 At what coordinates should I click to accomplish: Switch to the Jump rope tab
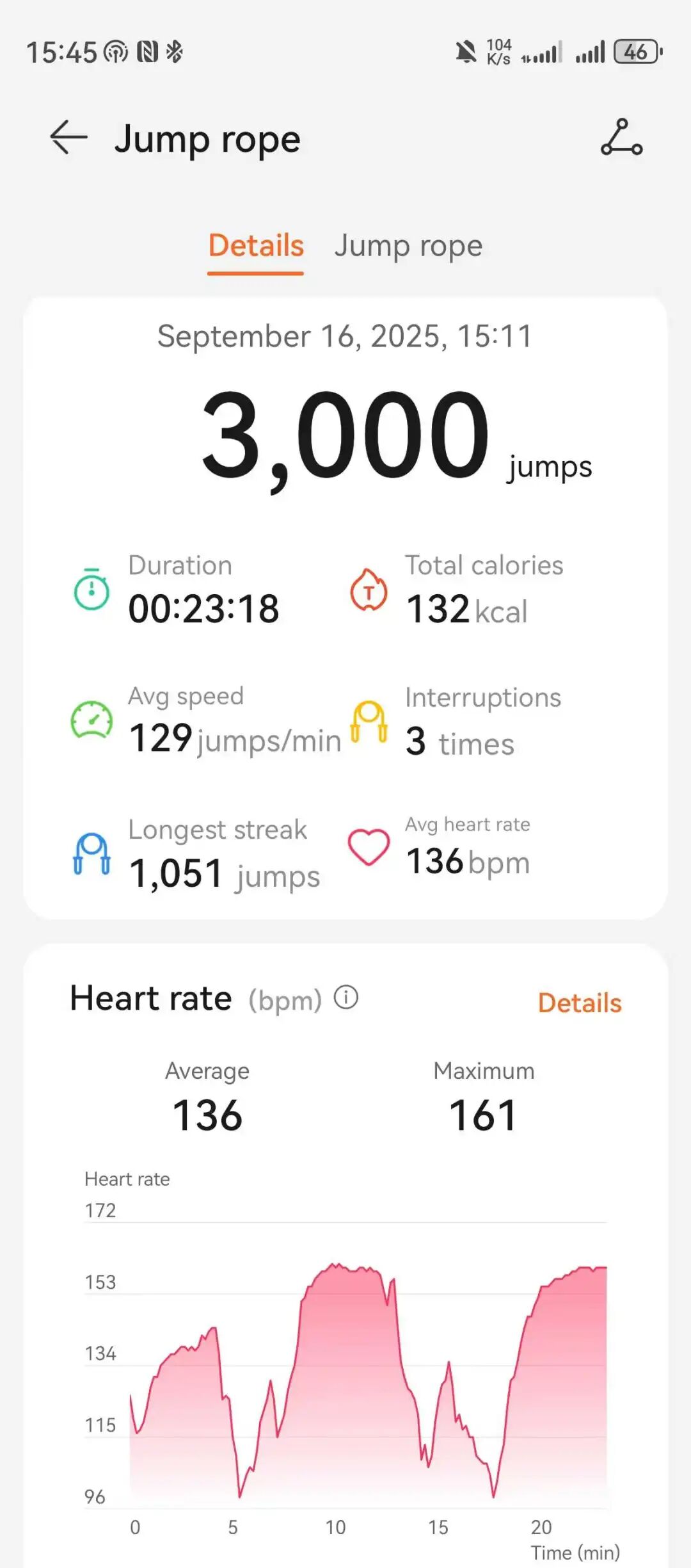coord(408,247)
